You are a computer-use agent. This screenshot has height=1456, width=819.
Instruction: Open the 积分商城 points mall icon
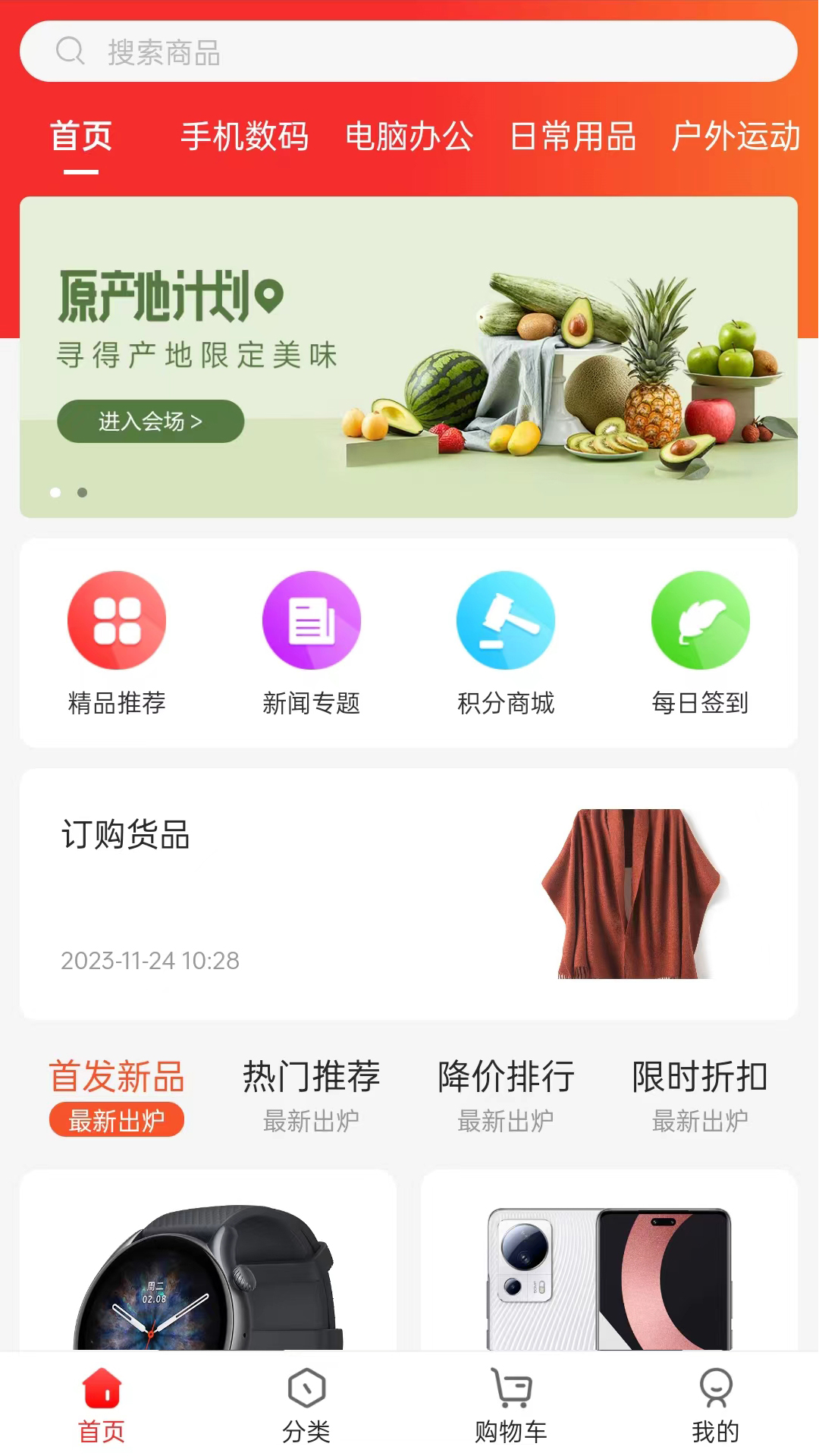pos(506,620)
